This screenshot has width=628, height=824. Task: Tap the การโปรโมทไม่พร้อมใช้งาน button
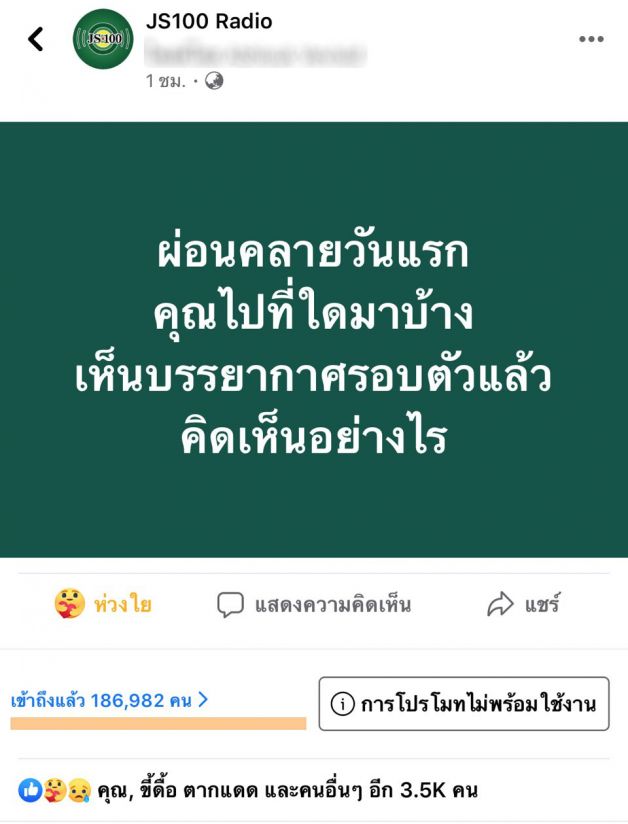click(463, 704)
